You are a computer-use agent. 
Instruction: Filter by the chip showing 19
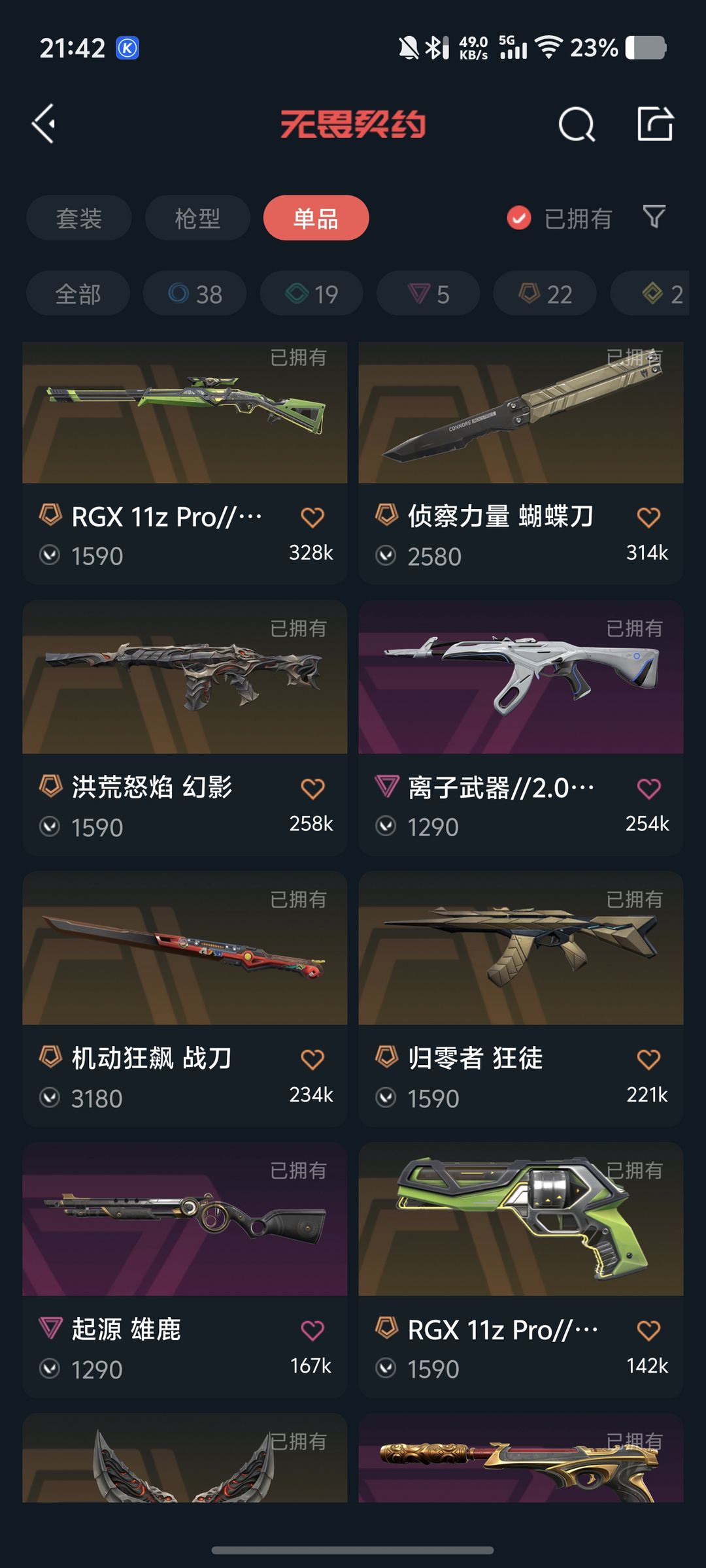coord(312,293)
